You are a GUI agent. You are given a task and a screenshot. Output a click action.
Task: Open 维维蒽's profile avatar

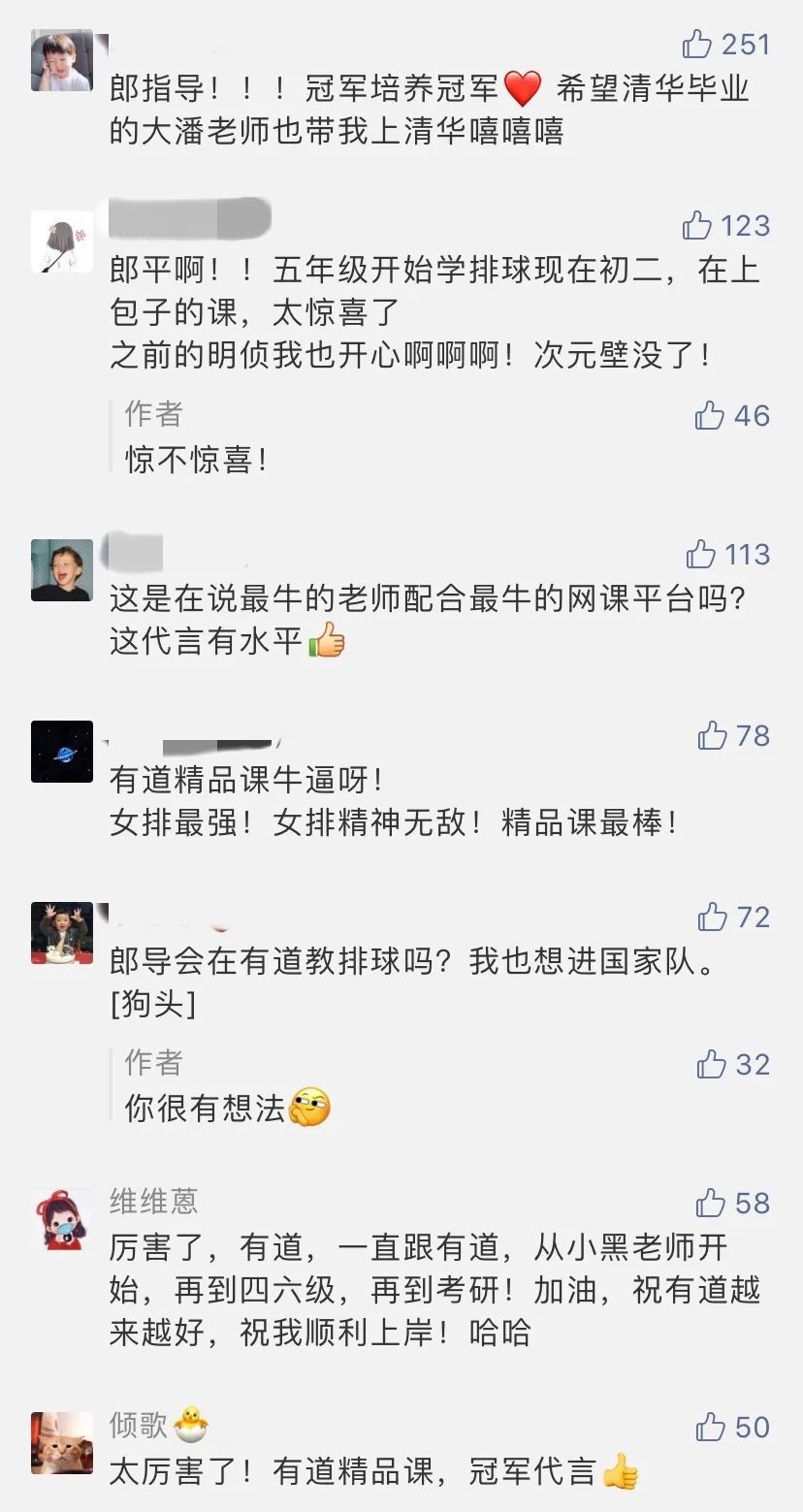(x=62, y=1219)
